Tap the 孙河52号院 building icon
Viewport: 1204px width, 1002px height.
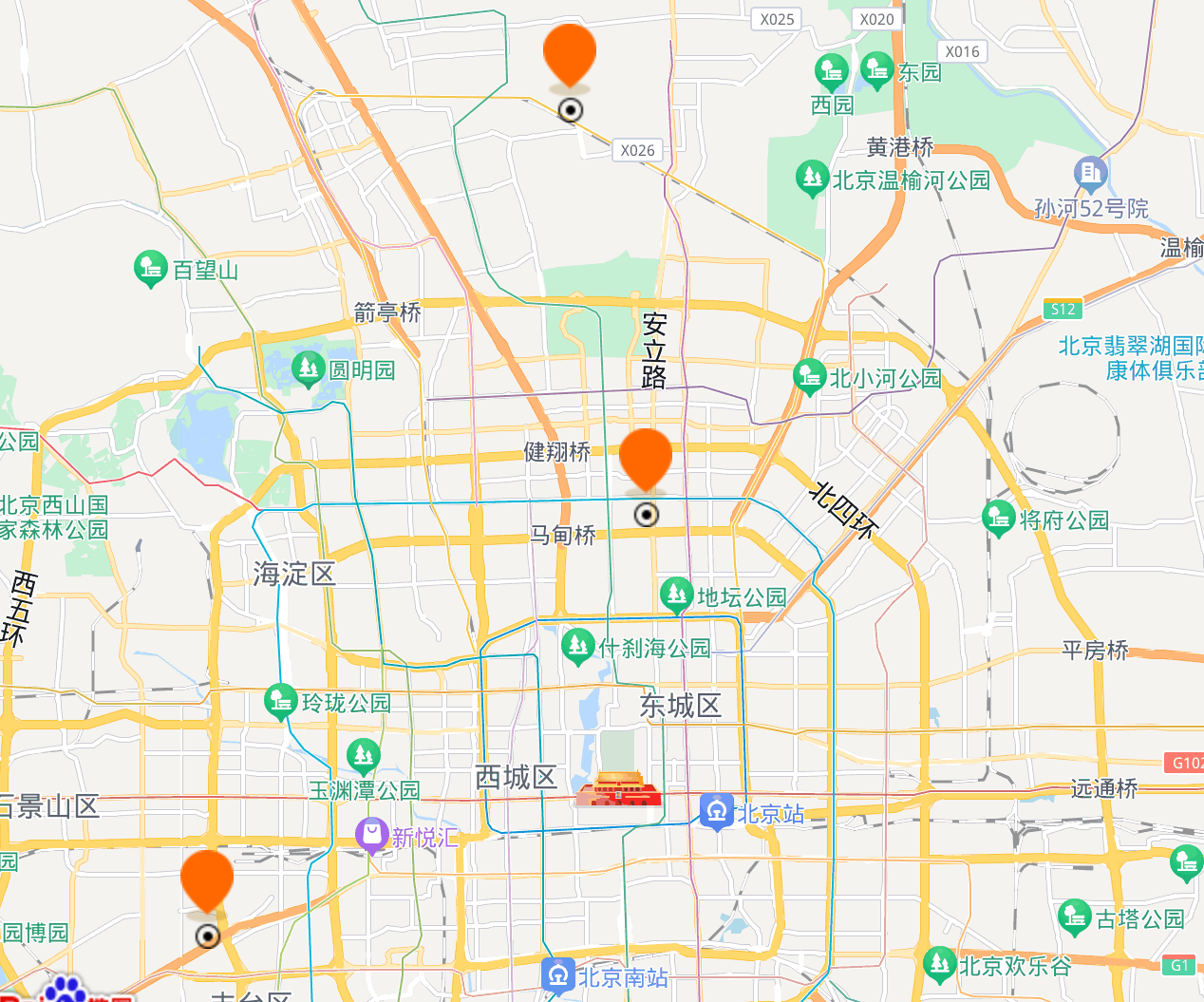click(1091, 173)
